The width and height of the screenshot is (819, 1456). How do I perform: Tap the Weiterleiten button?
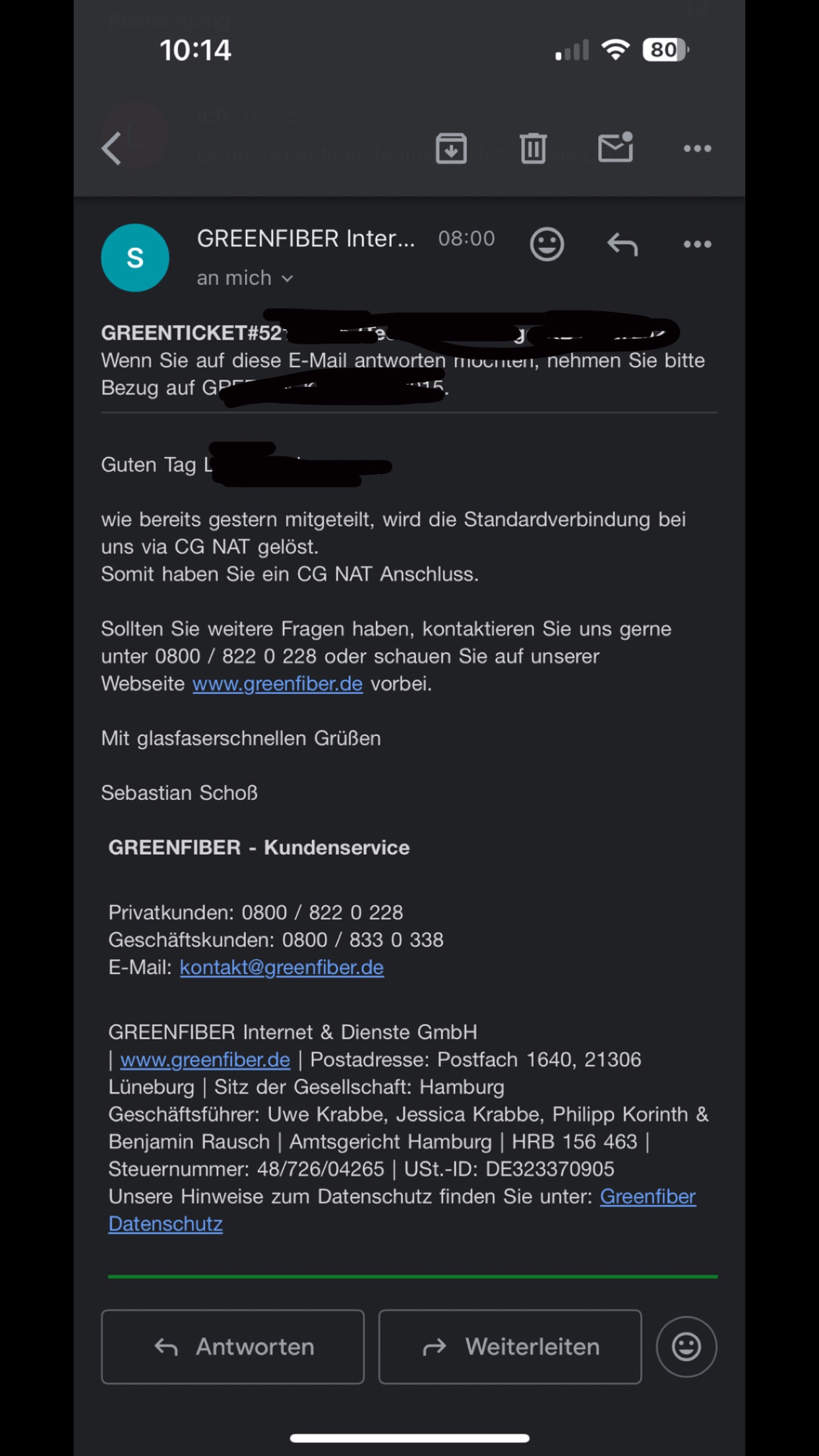coord(510,1347)
